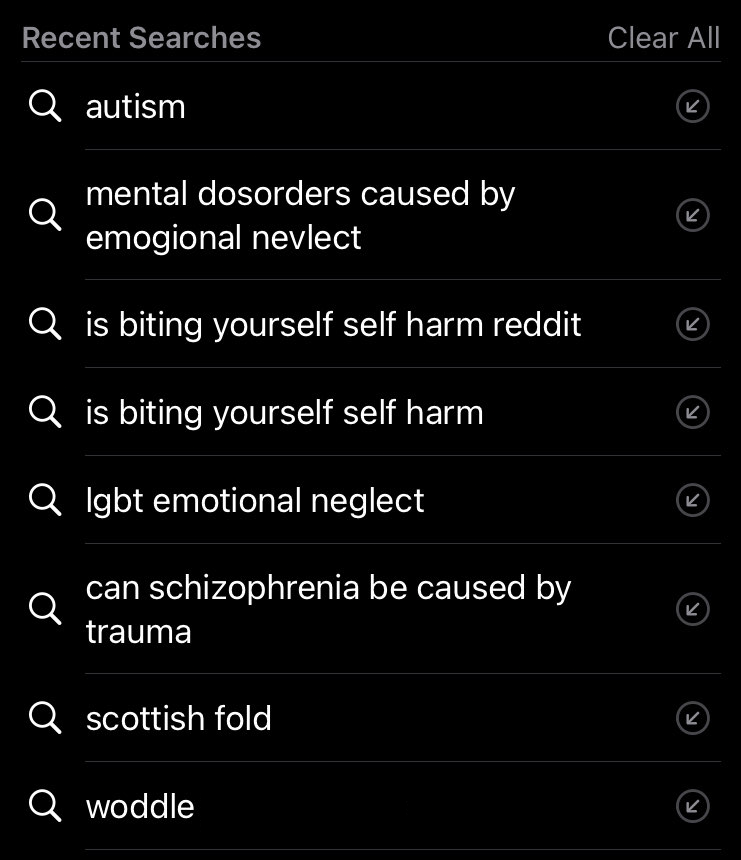Open 'lgbt emotional neglect' recent search
741x860 pixels.
[255, 500]
